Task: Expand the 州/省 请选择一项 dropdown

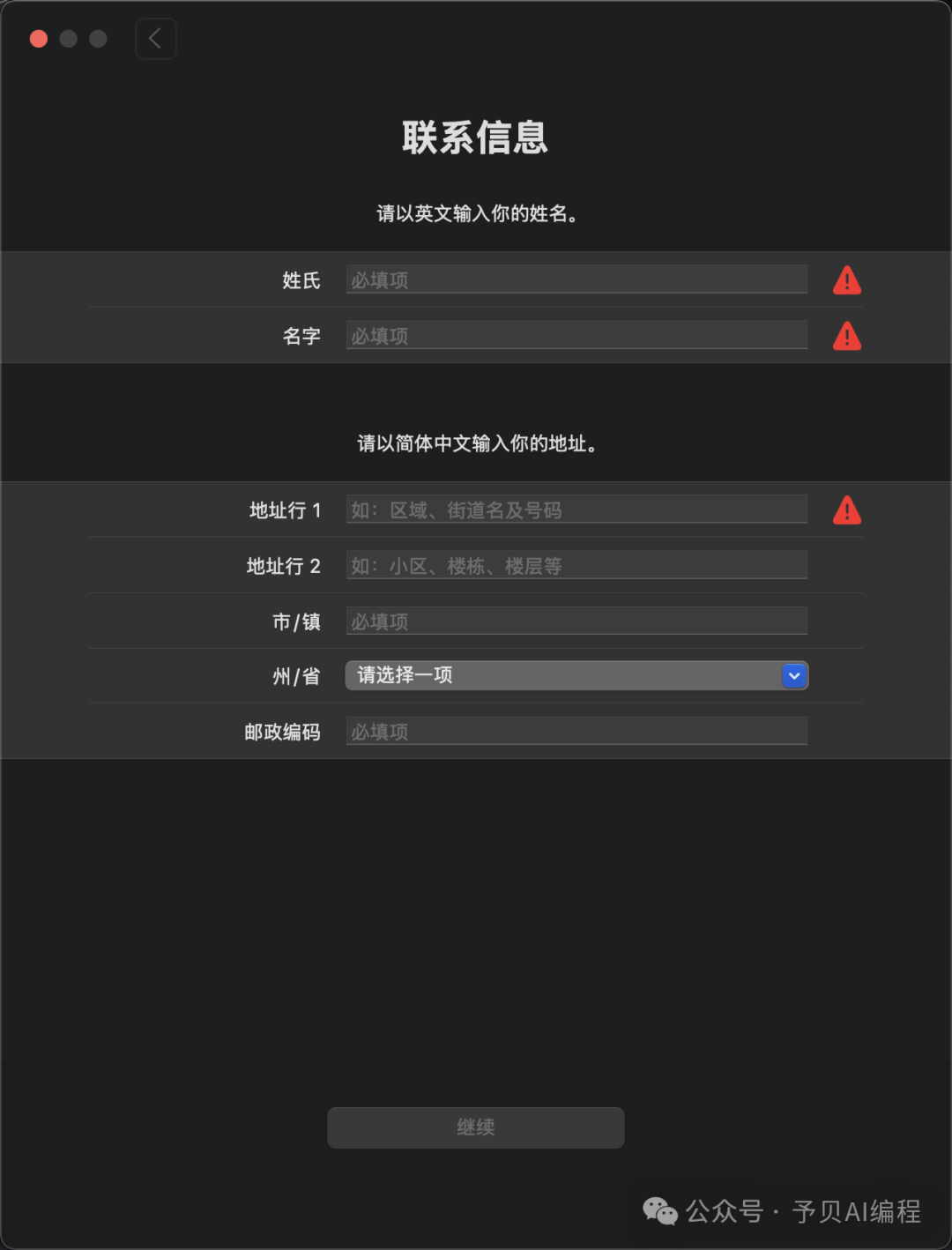Action: 576,676
